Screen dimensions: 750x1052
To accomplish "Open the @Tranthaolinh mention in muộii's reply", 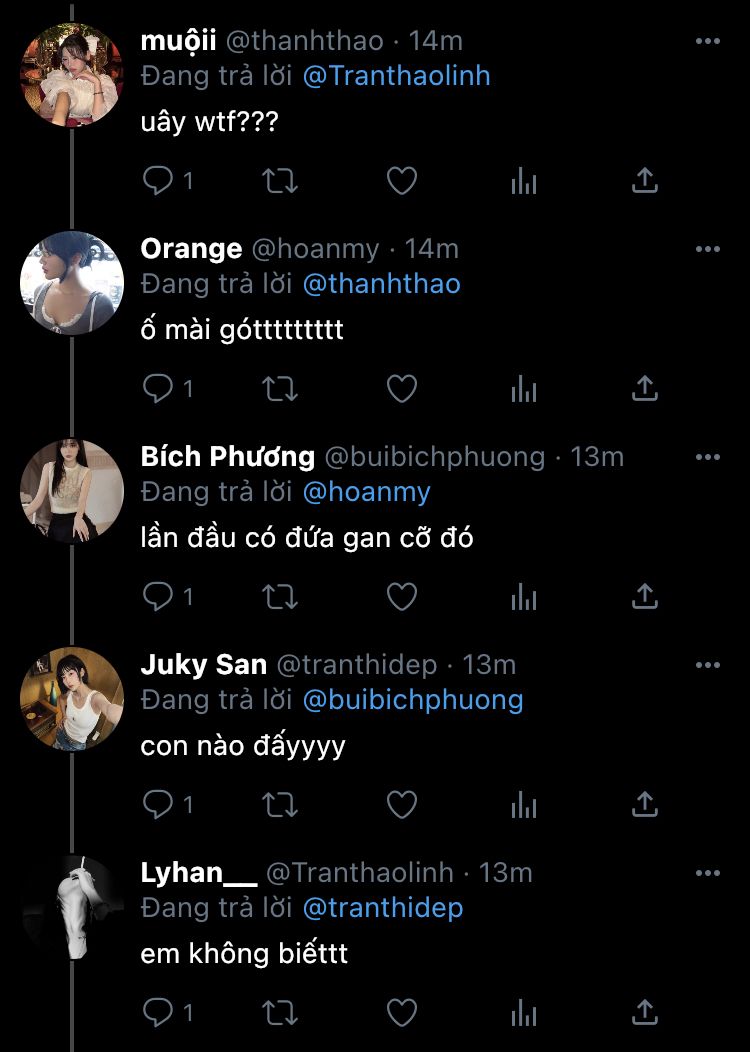I will pos(396,76).
